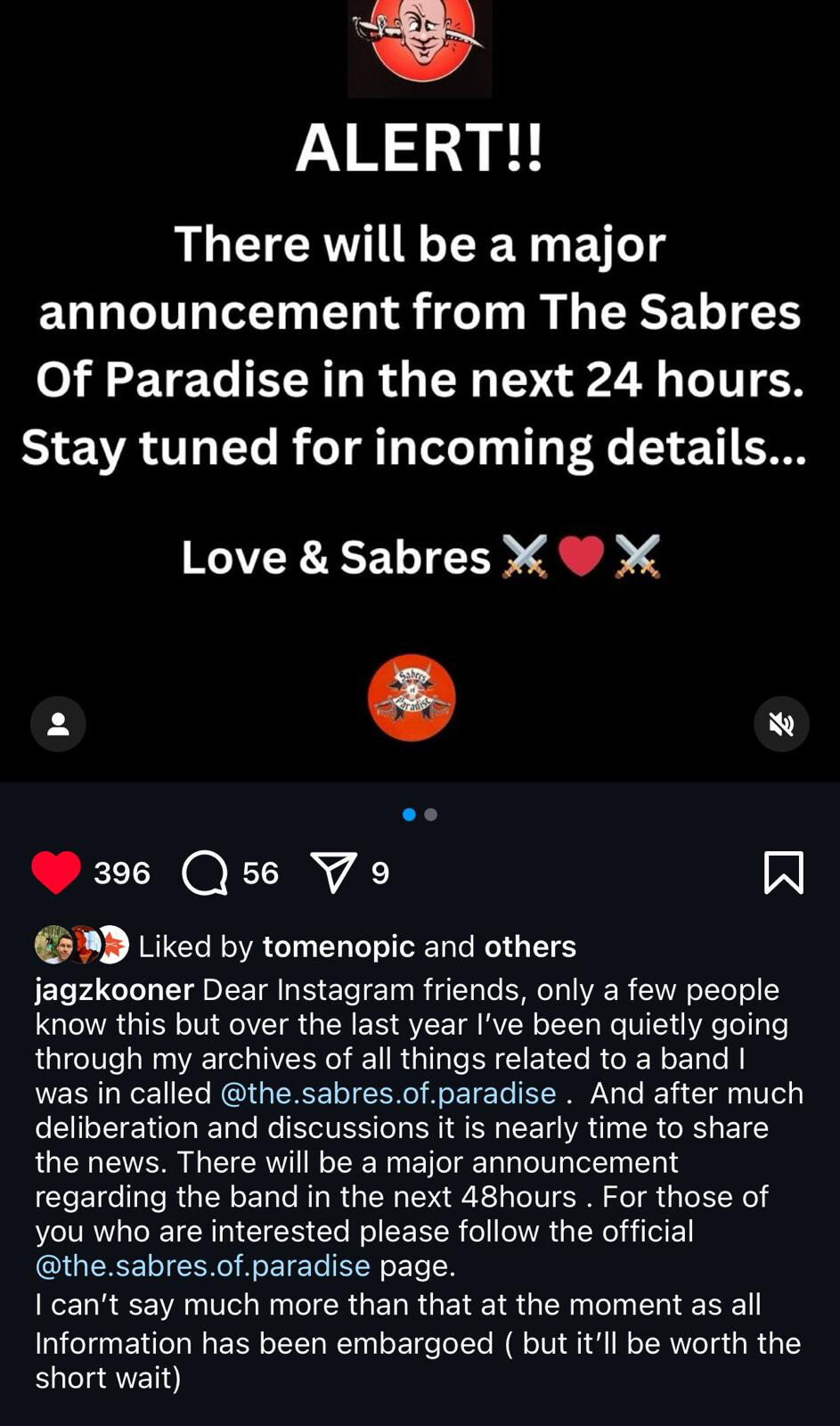
Task: Open the first @the.sabres.of.paradise mention
Action: tap(387, 1094)
